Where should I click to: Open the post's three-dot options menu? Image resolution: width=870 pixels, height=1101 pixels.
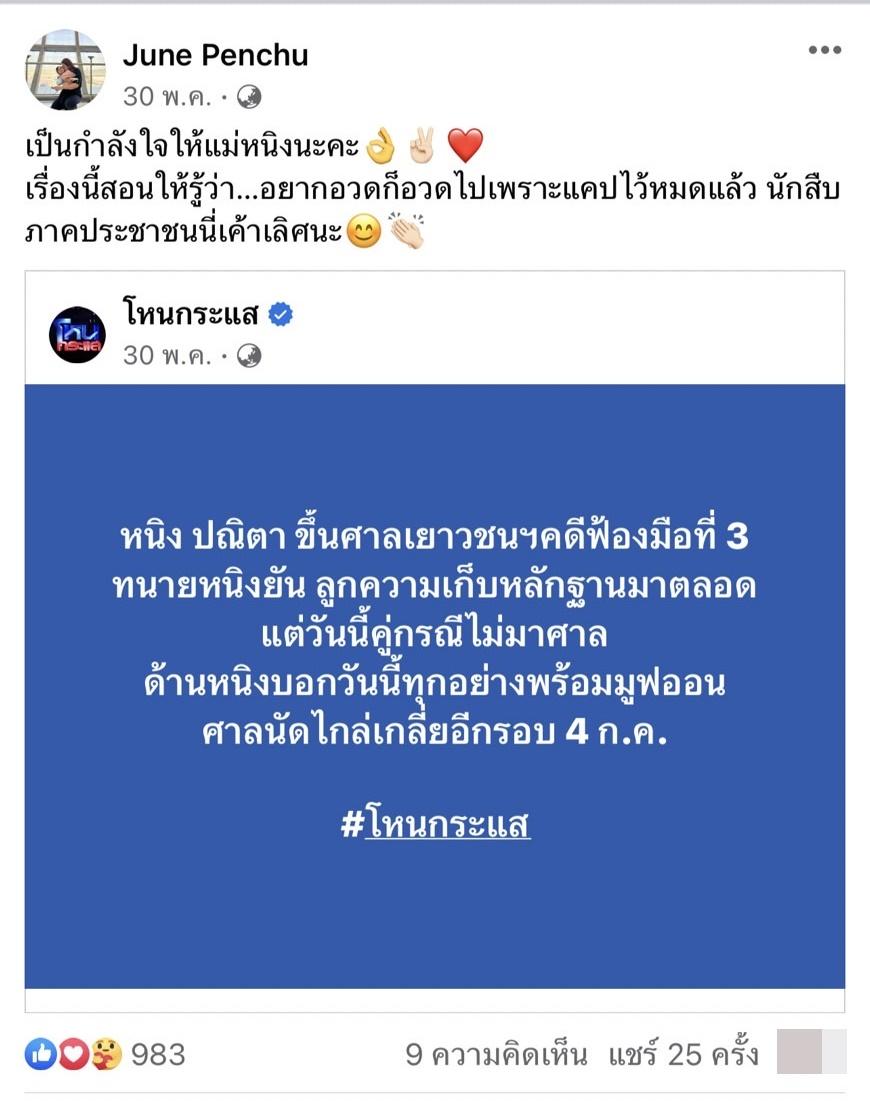(x=825, y=50)
